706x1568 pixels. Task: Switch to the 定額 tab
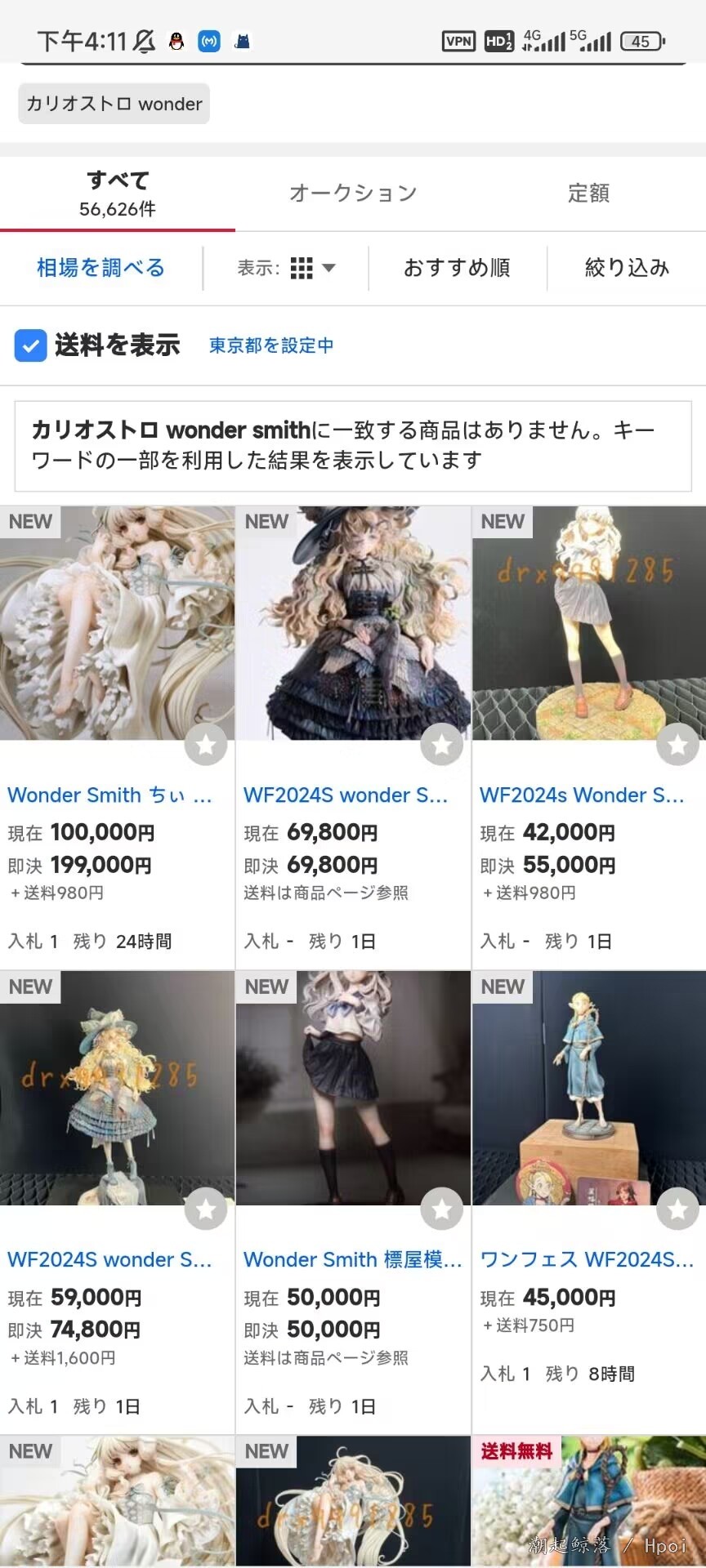click(588, 194)
